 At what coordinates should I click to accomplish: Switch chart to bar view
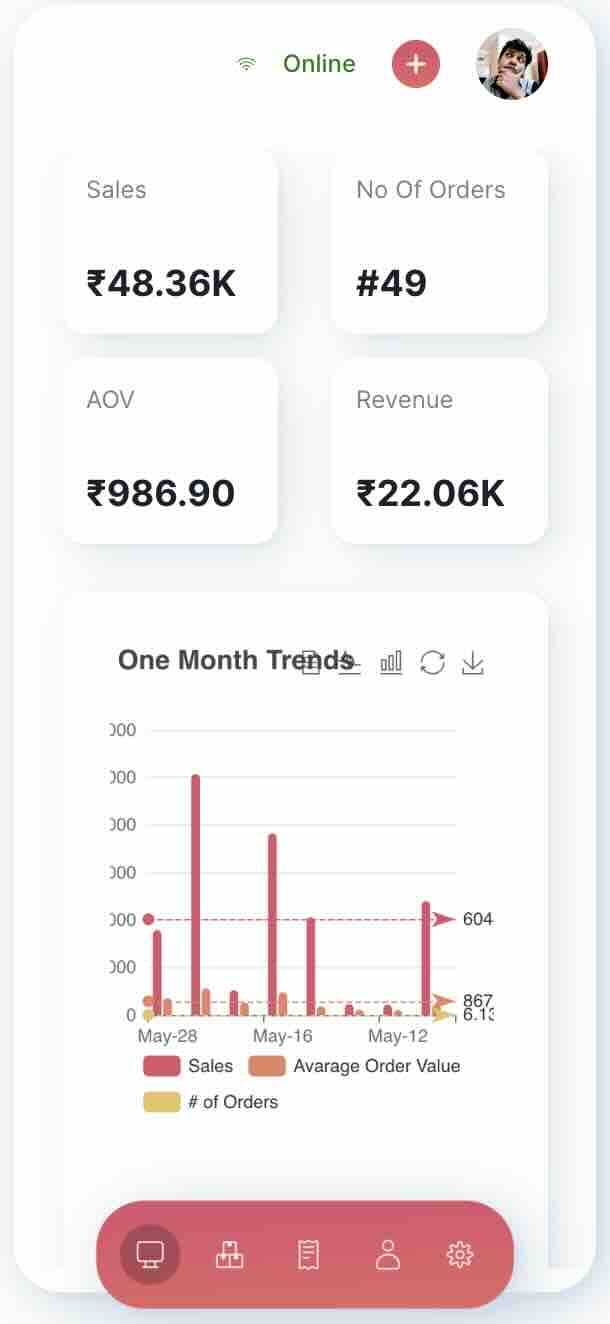[391, 662]
